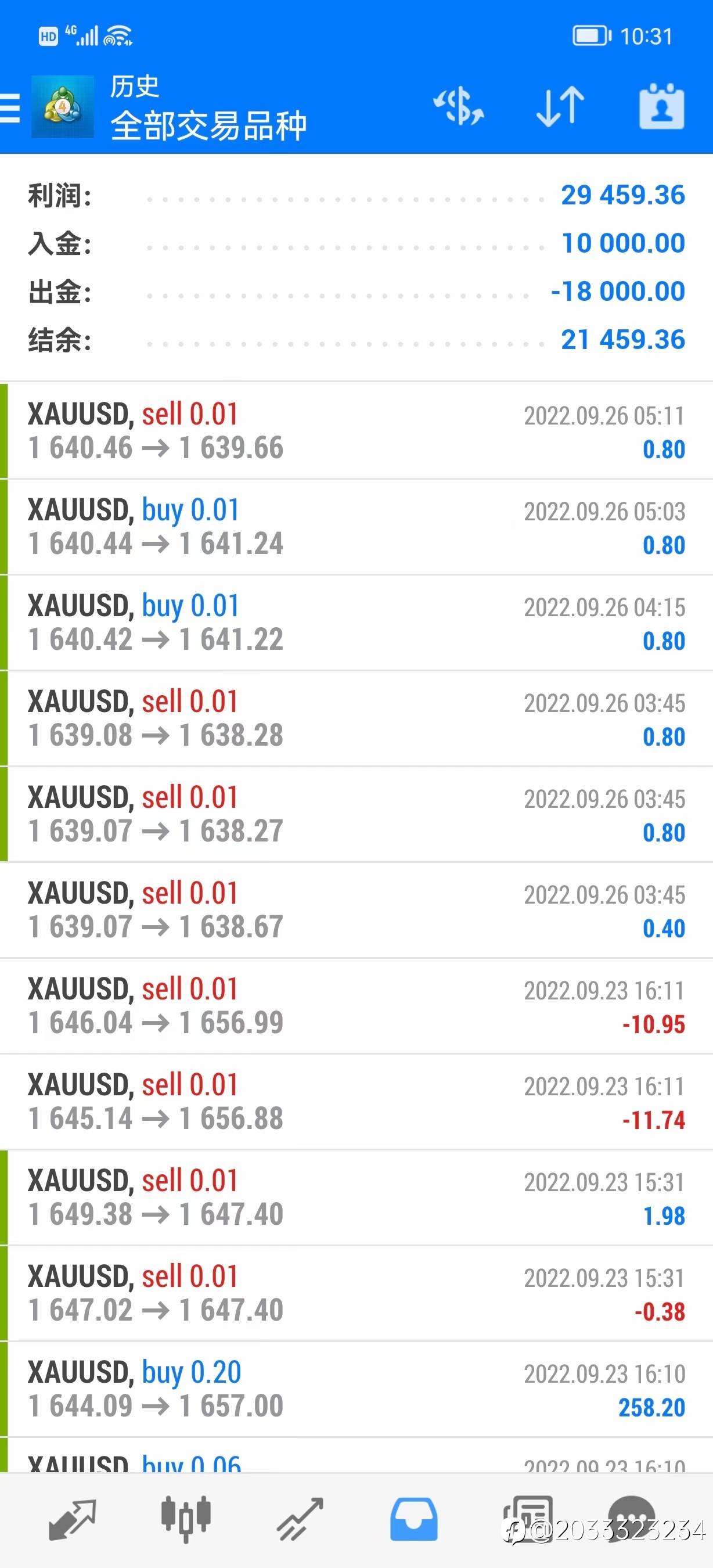Open the sell trade with 1.98 profit
Screen dimensions: 713x1568
tap(356, 1197)
